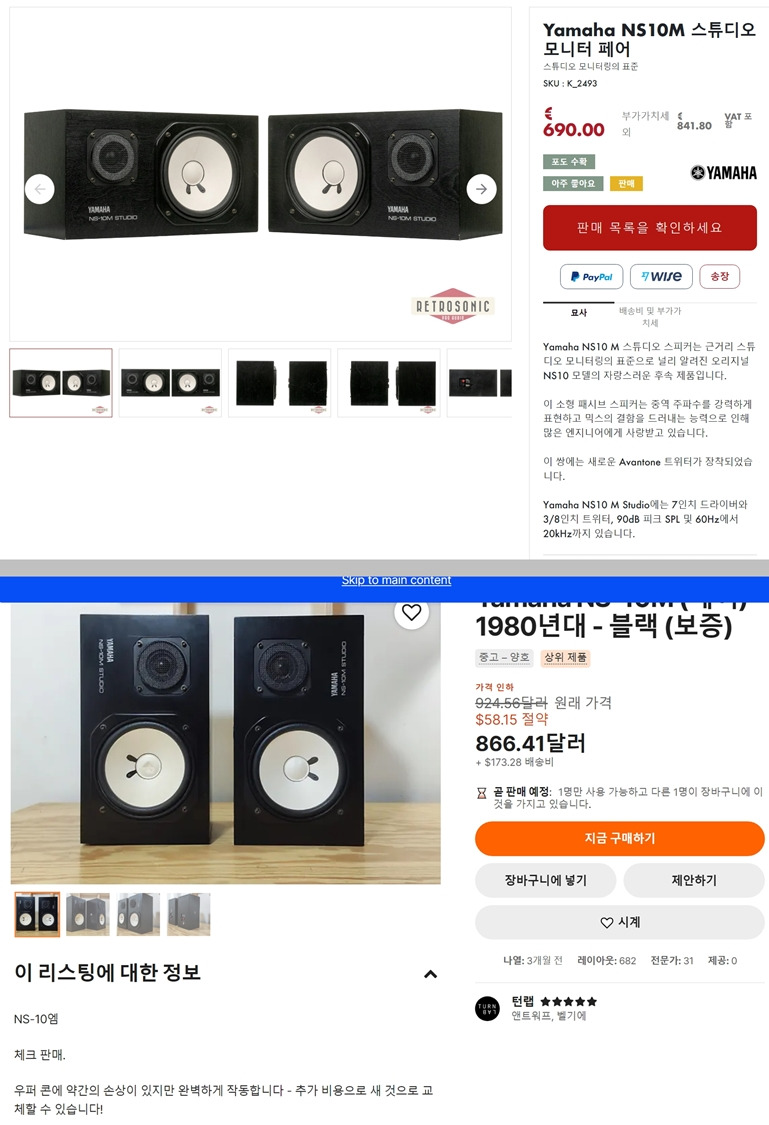Open the 배송비 및 부가가치세 tab
Screen dimensions: 769x1125
pos(650,317)
